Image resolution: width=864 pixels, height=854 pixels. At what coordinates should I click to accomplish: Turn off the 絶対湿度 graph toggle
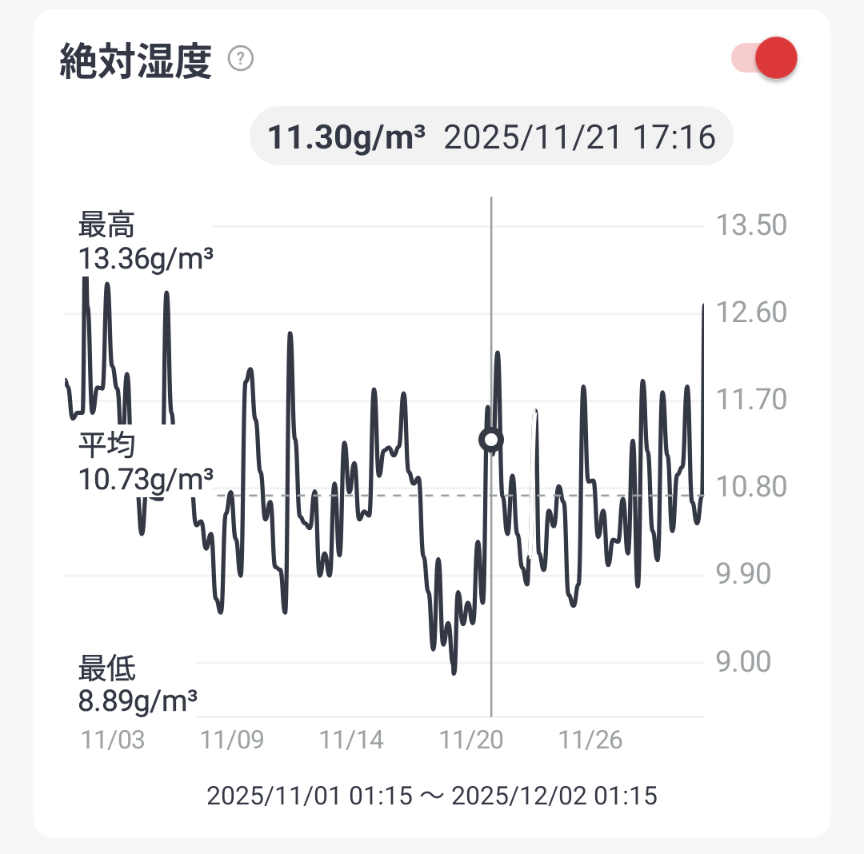click(x=765, y=58)
